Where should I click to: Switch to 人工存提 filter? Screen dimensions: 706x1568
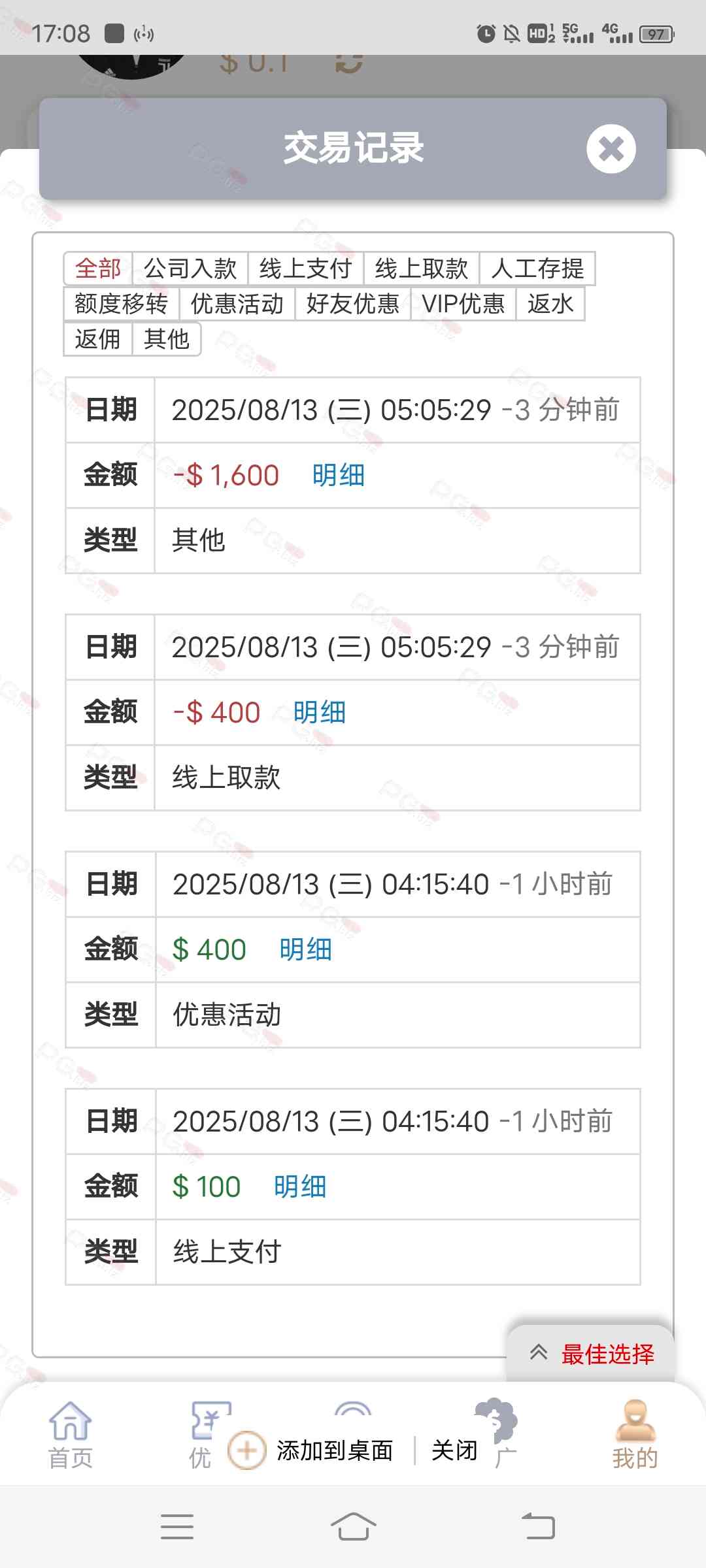coord(537,269)
